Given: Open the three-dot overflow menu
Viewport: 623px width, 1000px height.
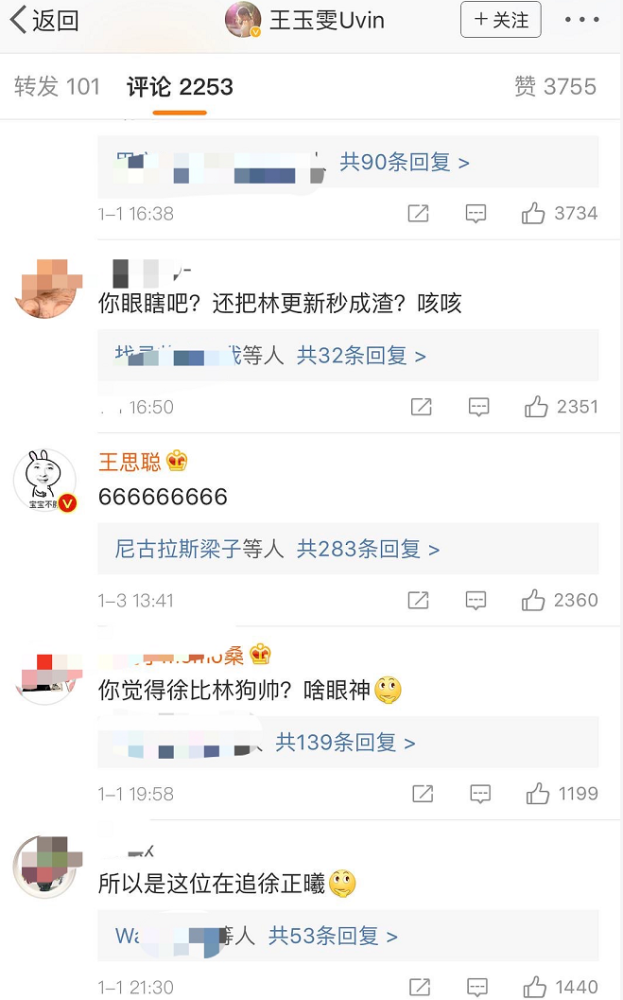Looking at the screenshot, I should 582,20.
